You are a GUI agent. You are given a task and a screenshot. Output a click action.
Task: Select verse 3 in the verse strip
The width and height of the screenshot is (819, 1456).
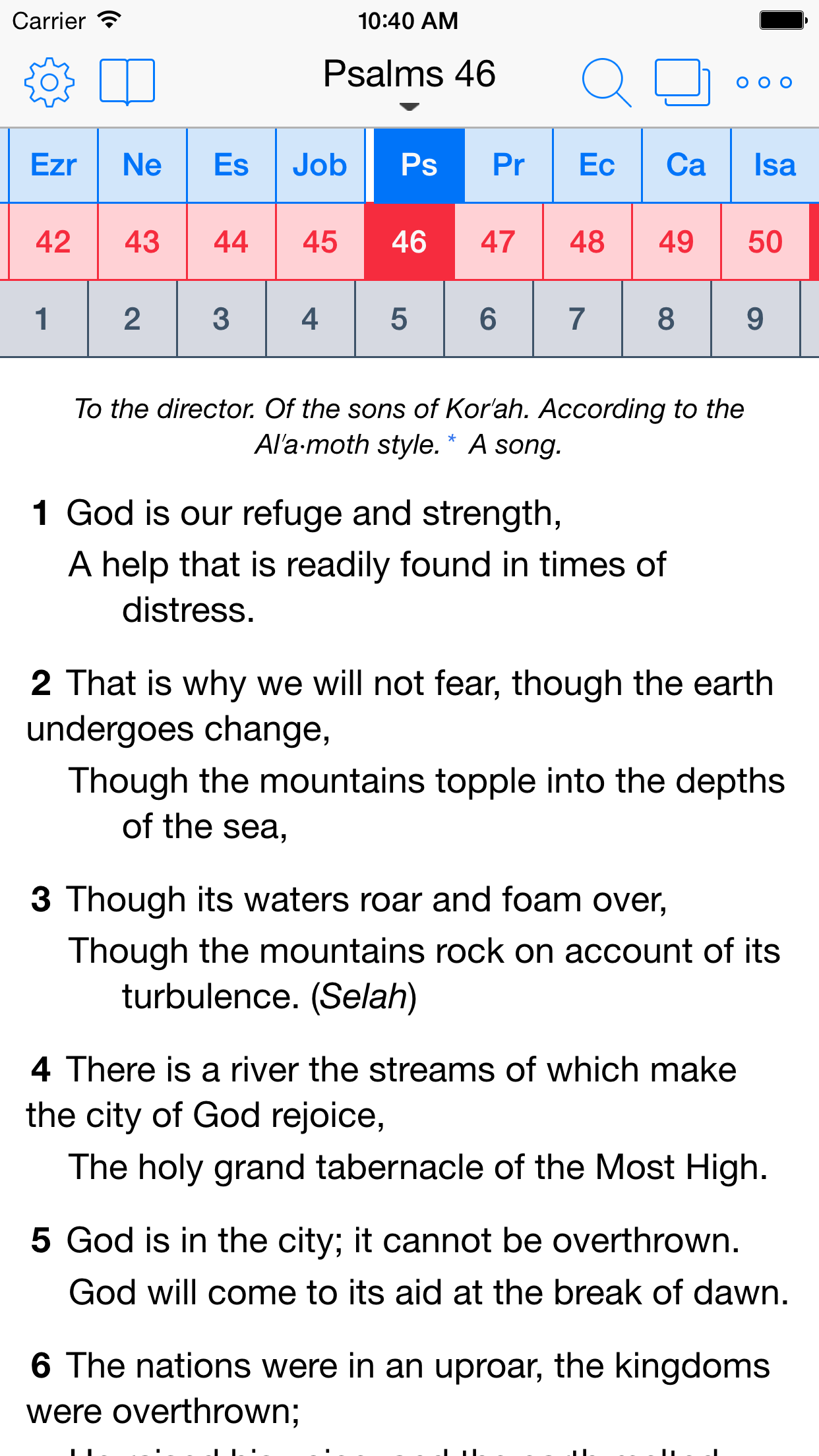click(x=221, y=319)
